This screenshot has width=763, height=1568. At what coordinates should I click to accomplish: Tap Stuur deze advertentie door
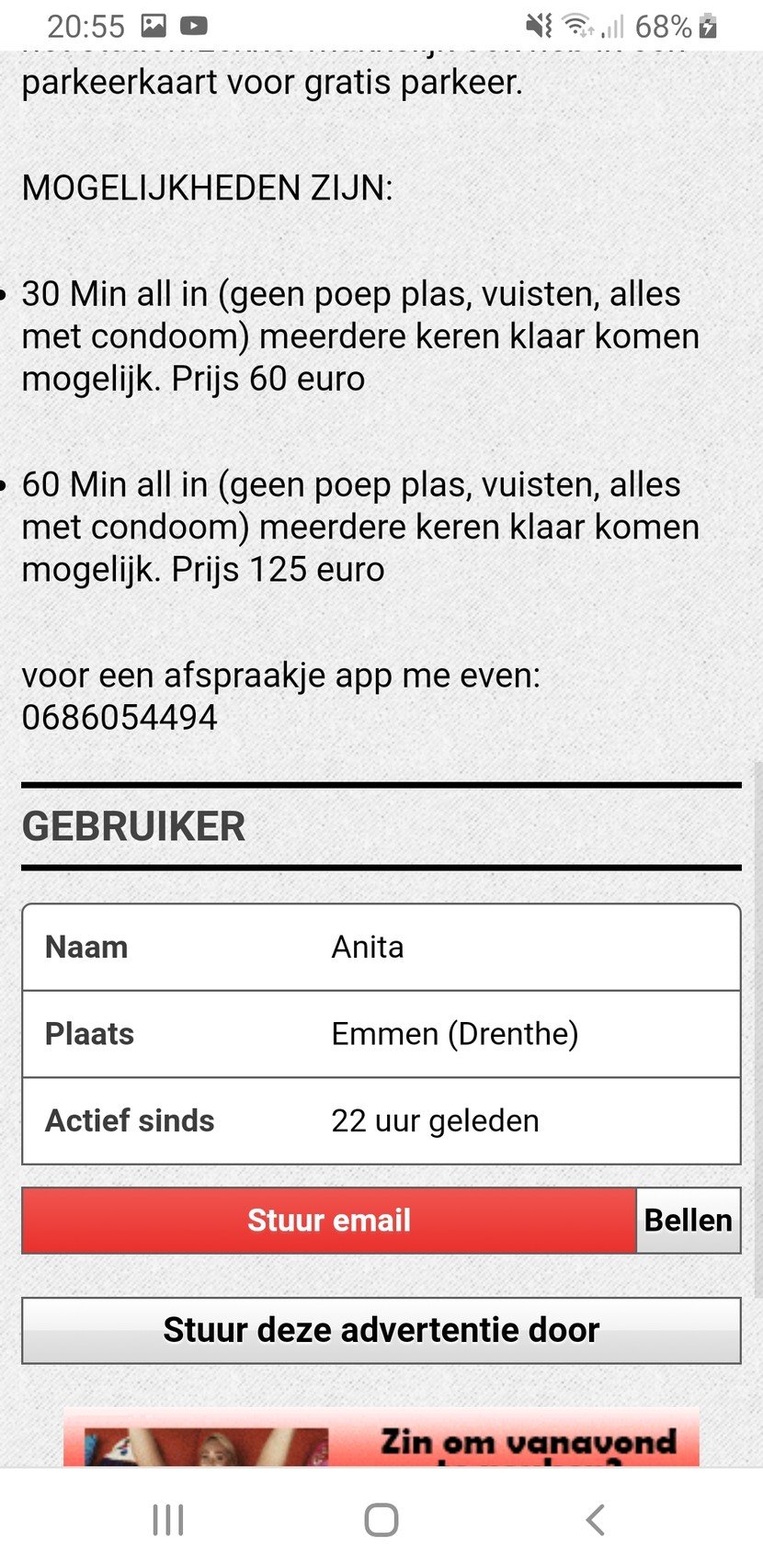pyautogui.click(x=381, y=1330)
